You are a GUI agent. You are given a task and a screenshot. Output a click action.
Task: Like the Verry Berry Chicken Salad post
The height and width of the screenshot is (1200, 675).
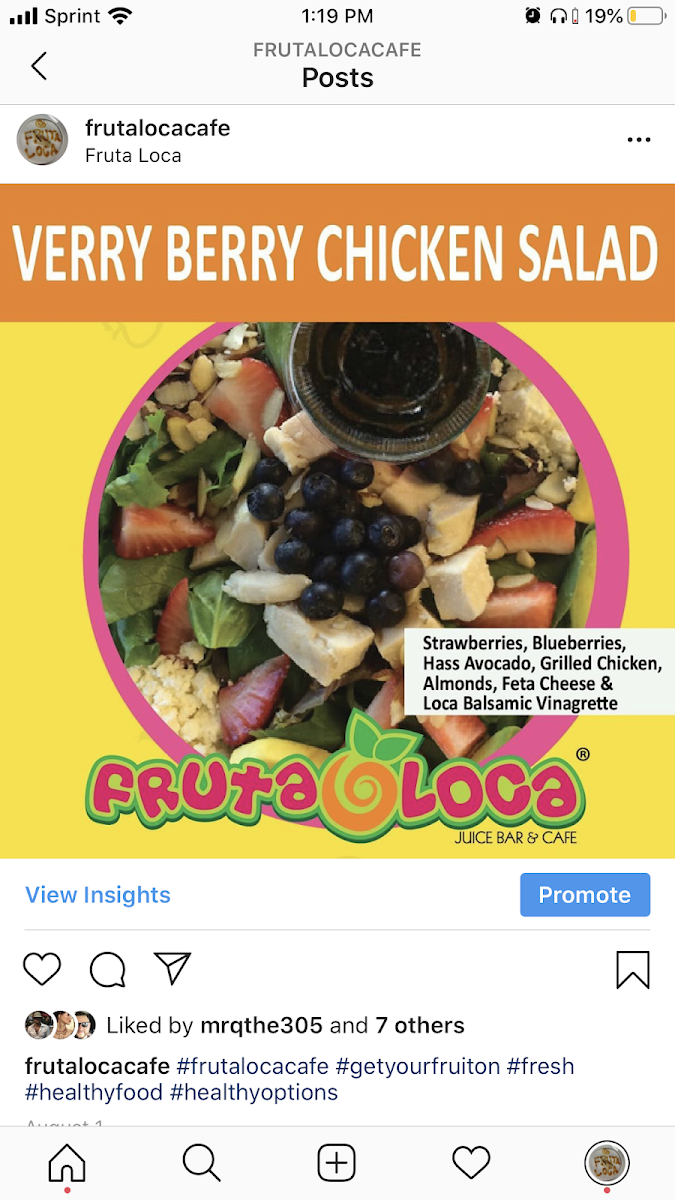(42, 969)
